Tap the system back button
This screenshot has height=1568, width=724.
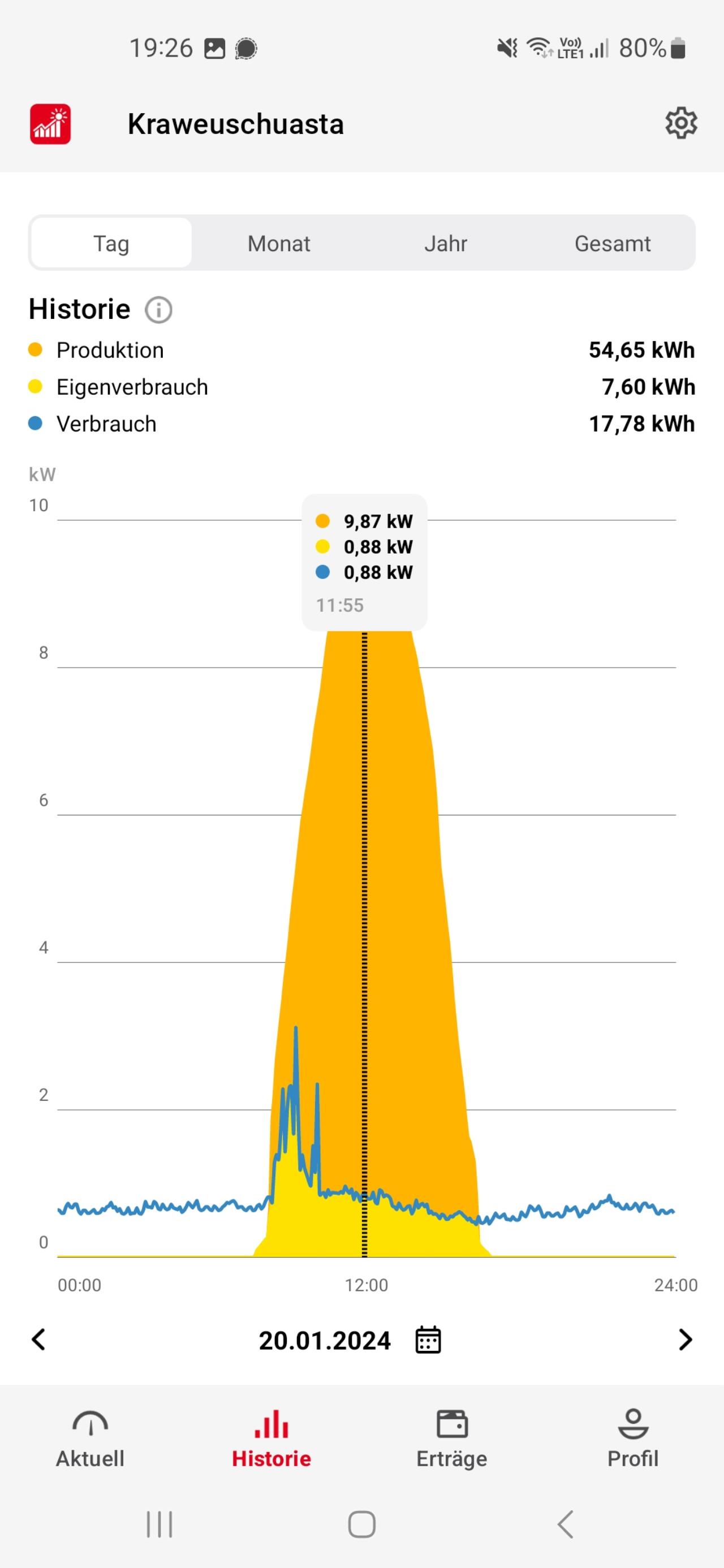point(566,1525)
